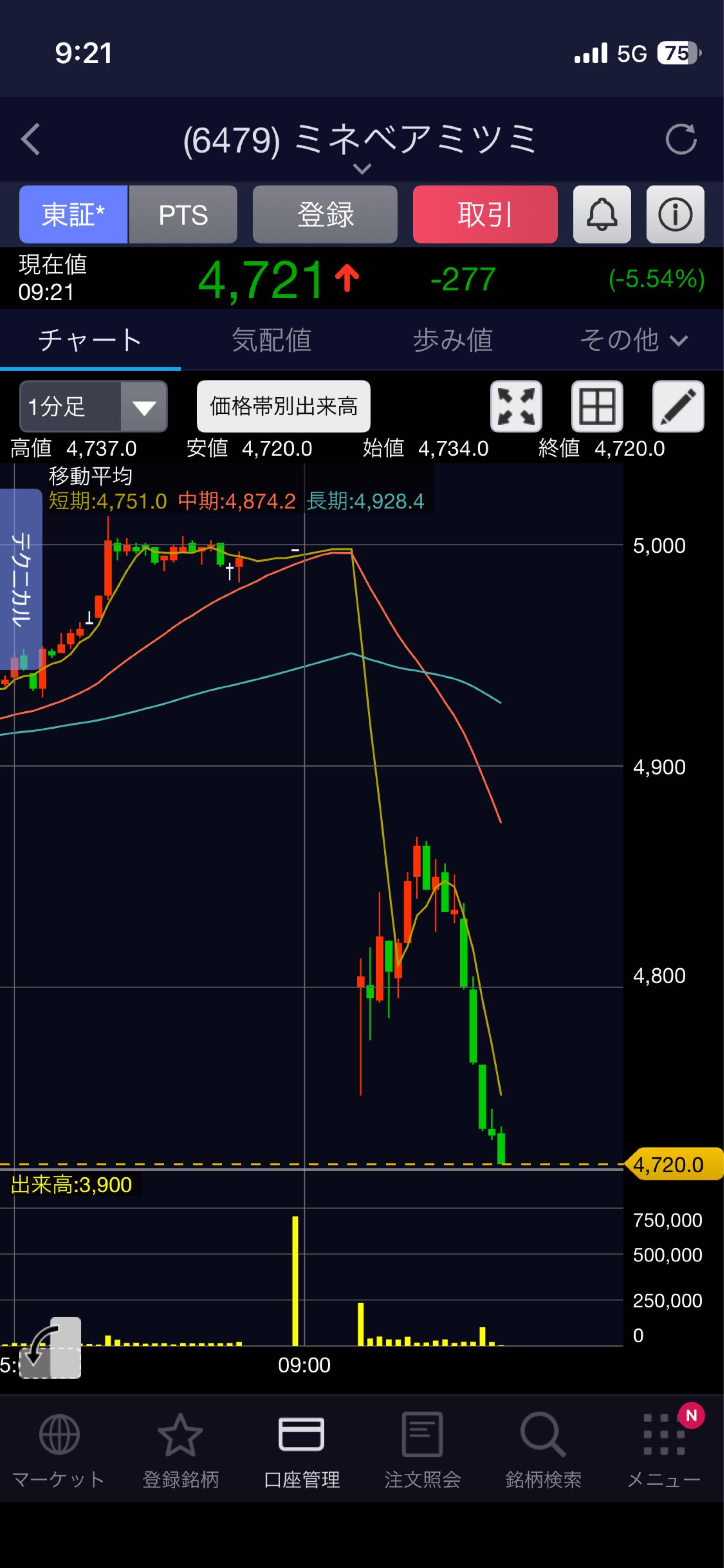Image resolution: width=724 pixels, height=1568 pixels.
Task: Tap the 登録 button
Action: 325,214
